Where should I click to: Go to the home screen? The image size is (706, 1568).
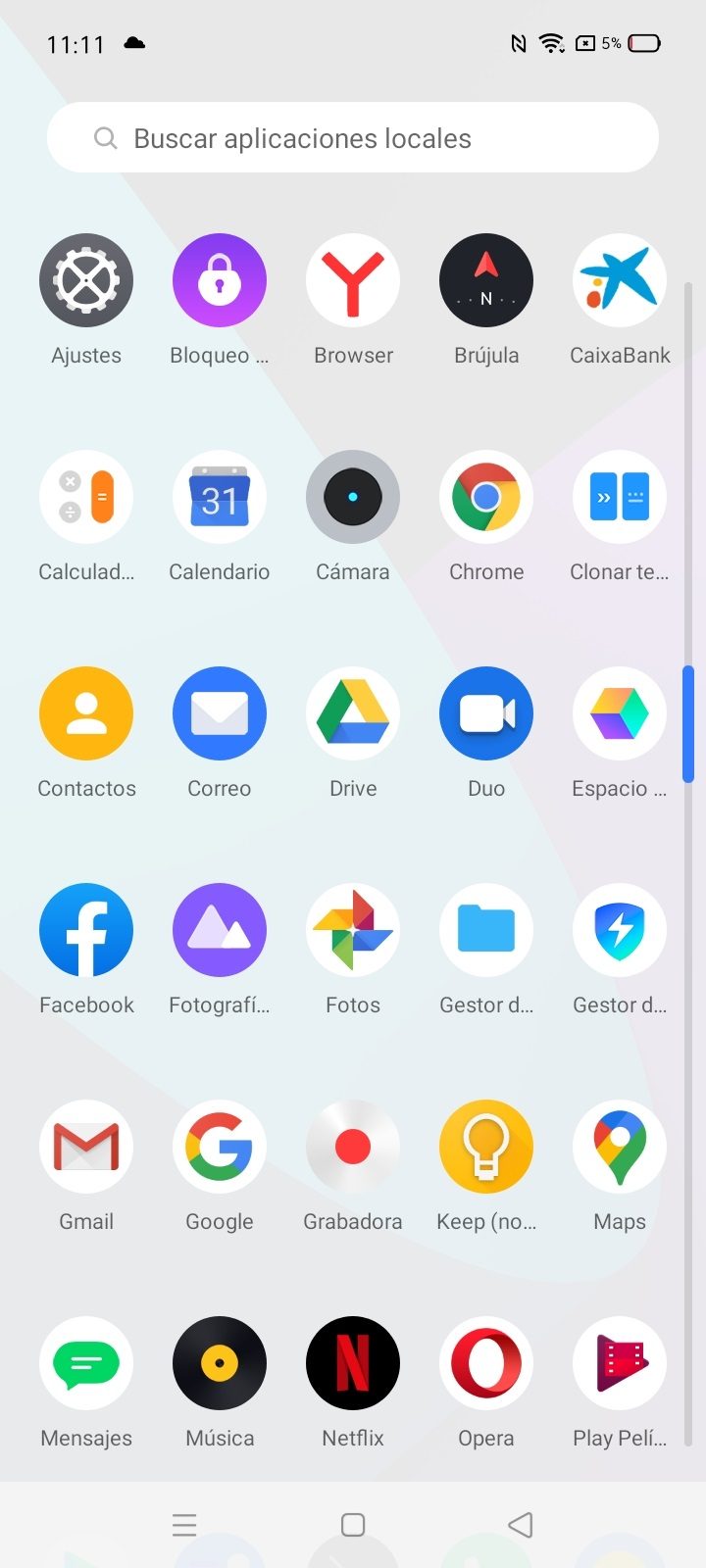353,1525
